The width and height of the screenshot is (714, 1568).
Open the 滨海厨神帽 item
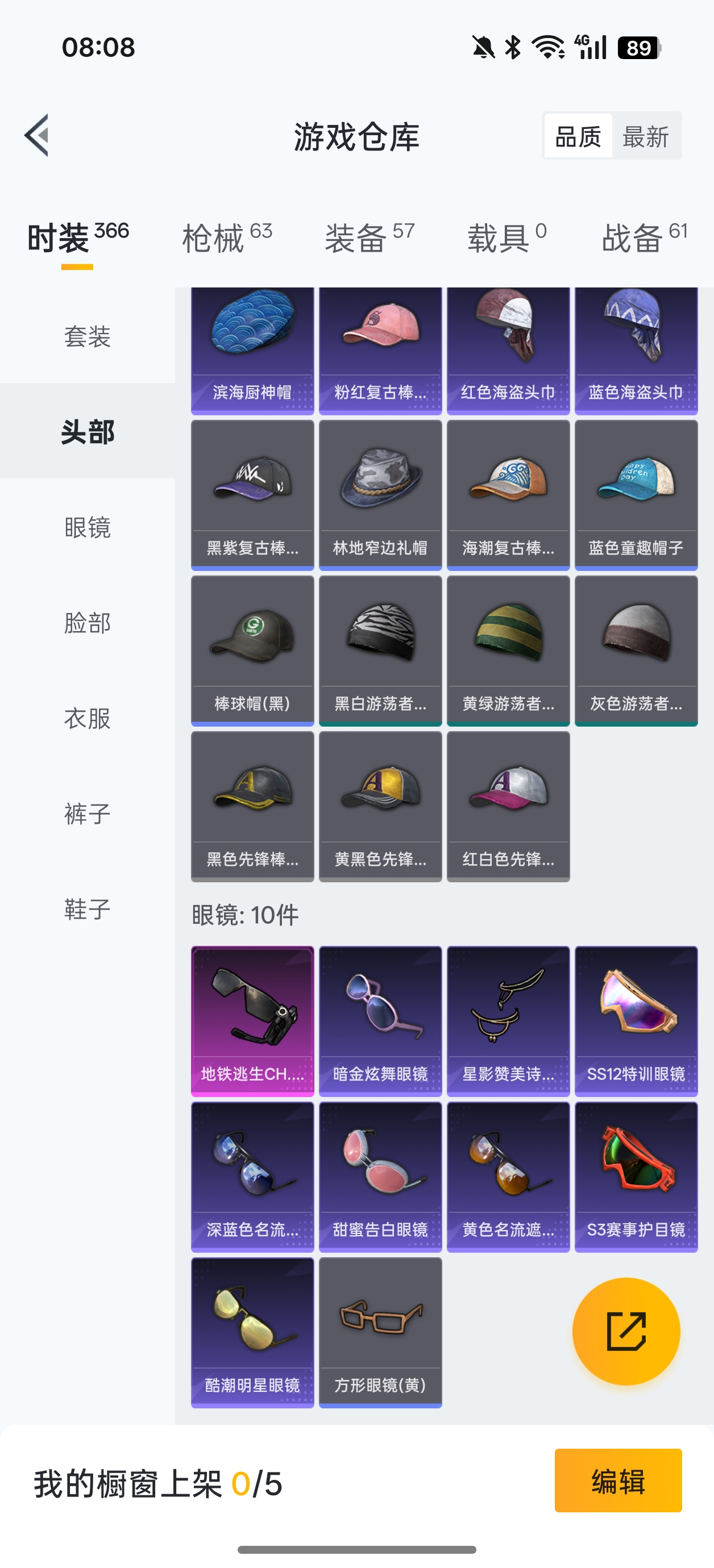tap(252, 350)
